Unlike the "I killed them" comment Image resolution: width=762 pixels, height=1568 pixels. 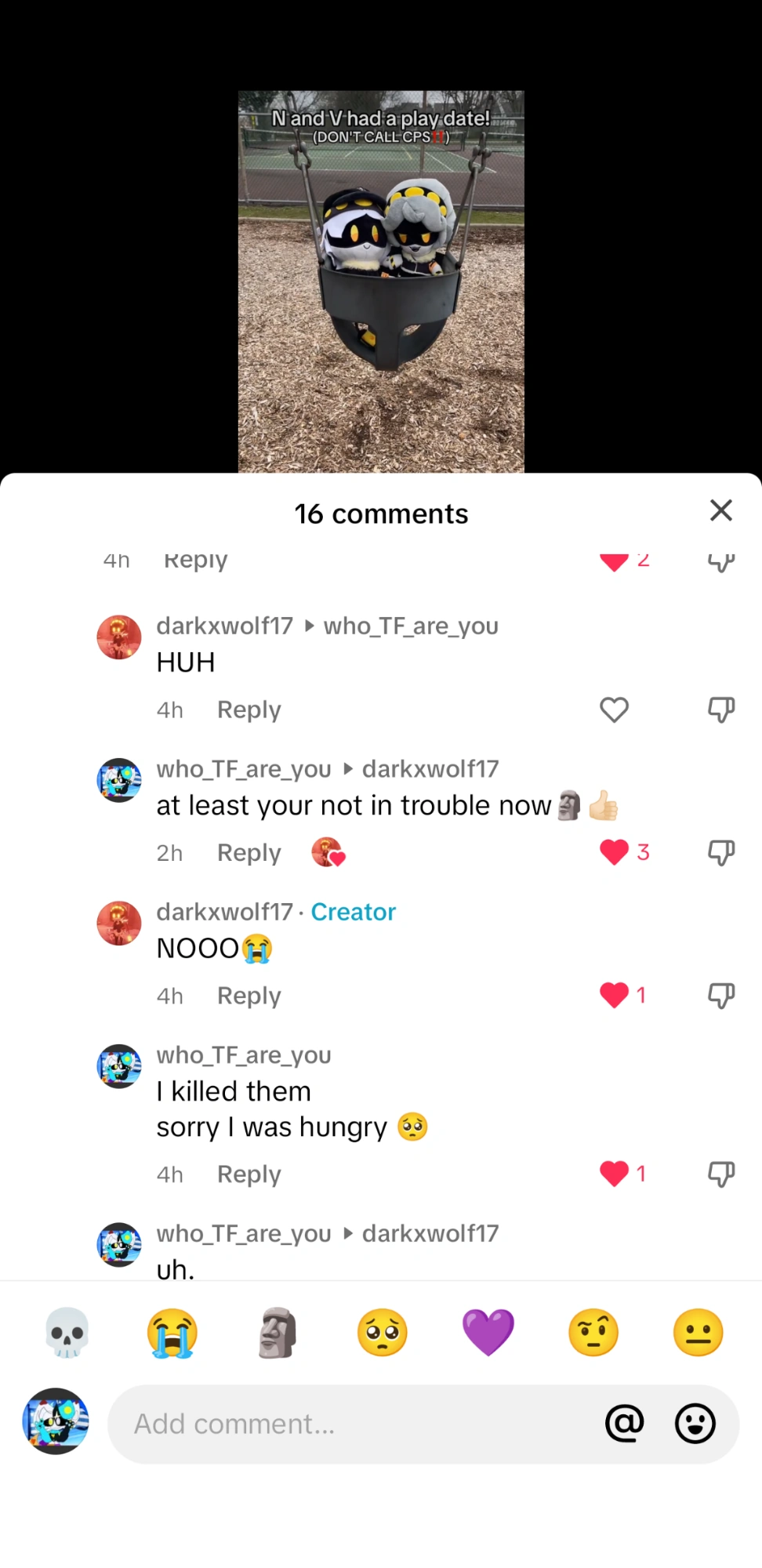(614, 1174)
